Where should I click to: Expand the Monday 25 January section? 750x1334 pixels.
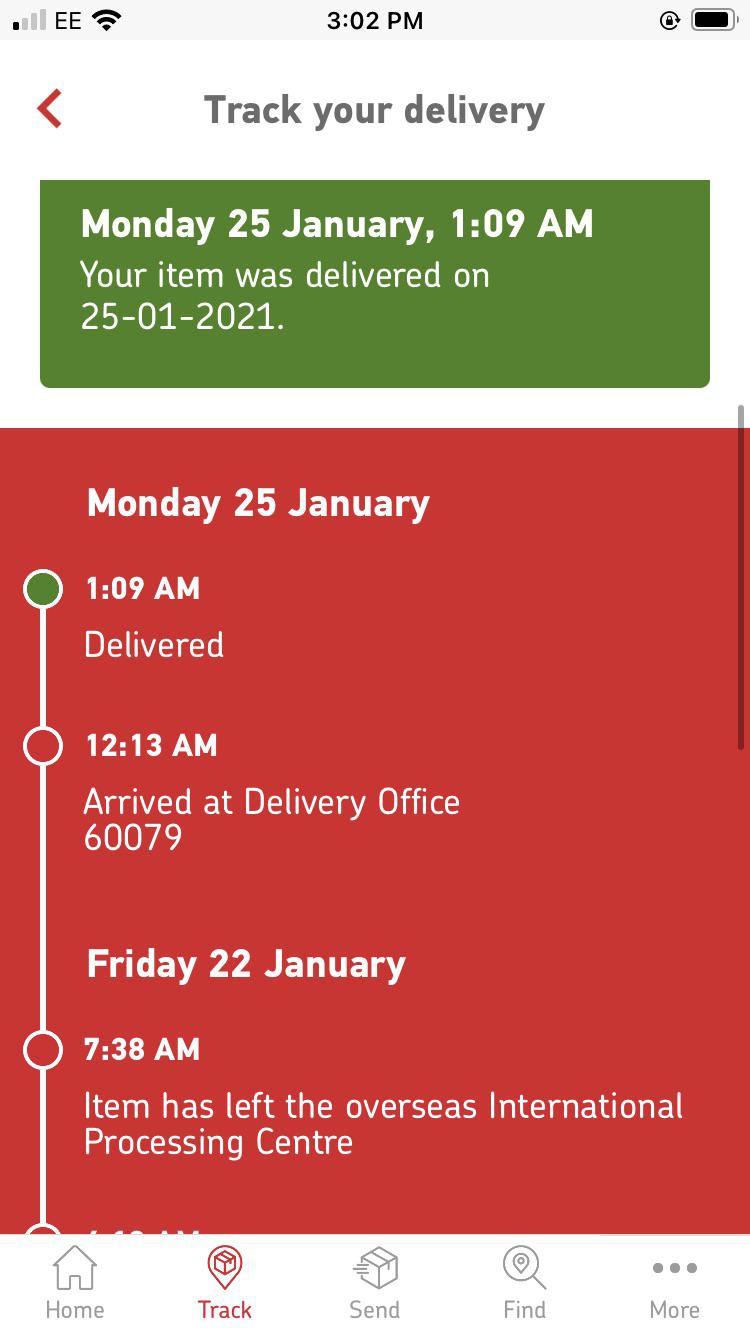pos(257,503)
